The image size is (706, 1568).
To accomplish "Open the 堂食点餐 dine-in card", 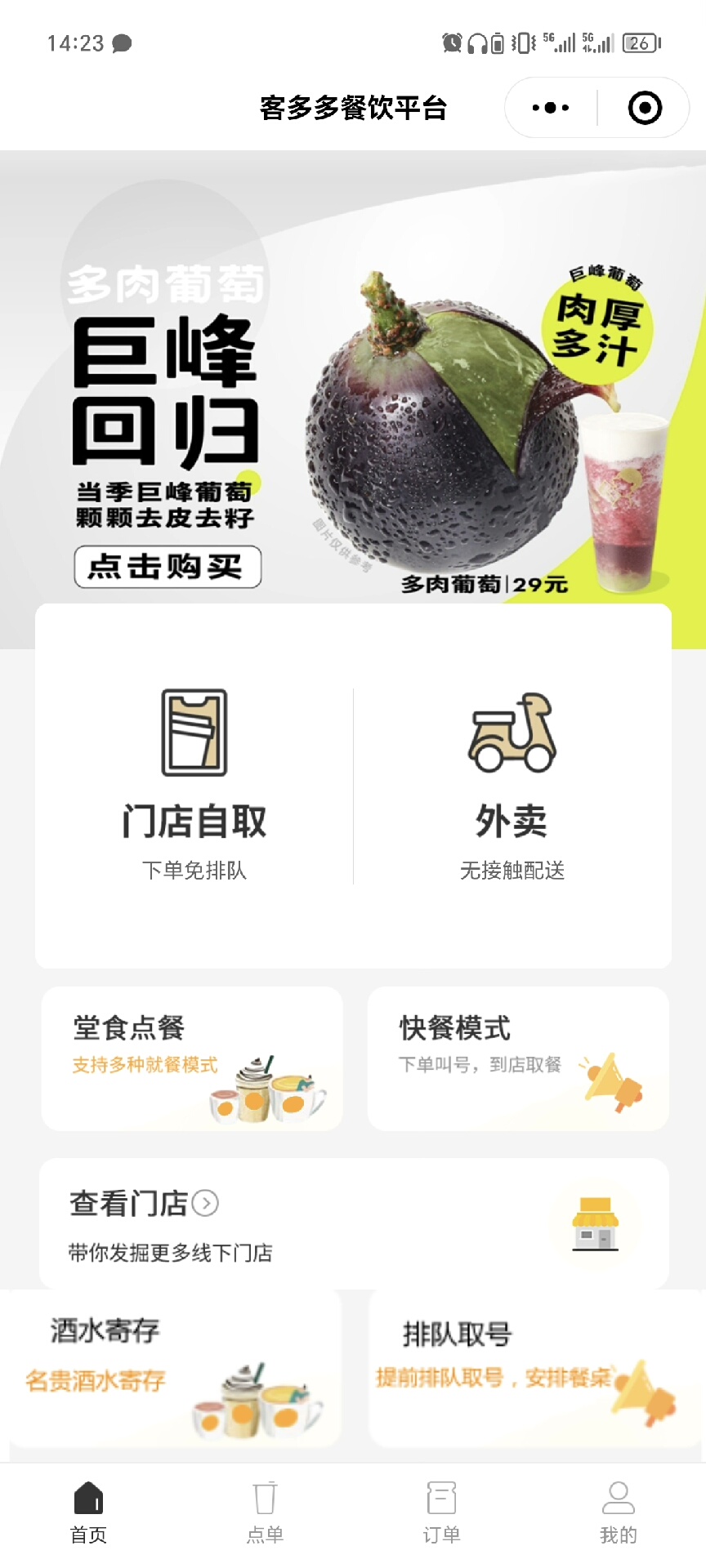I will click(192, 1058).
